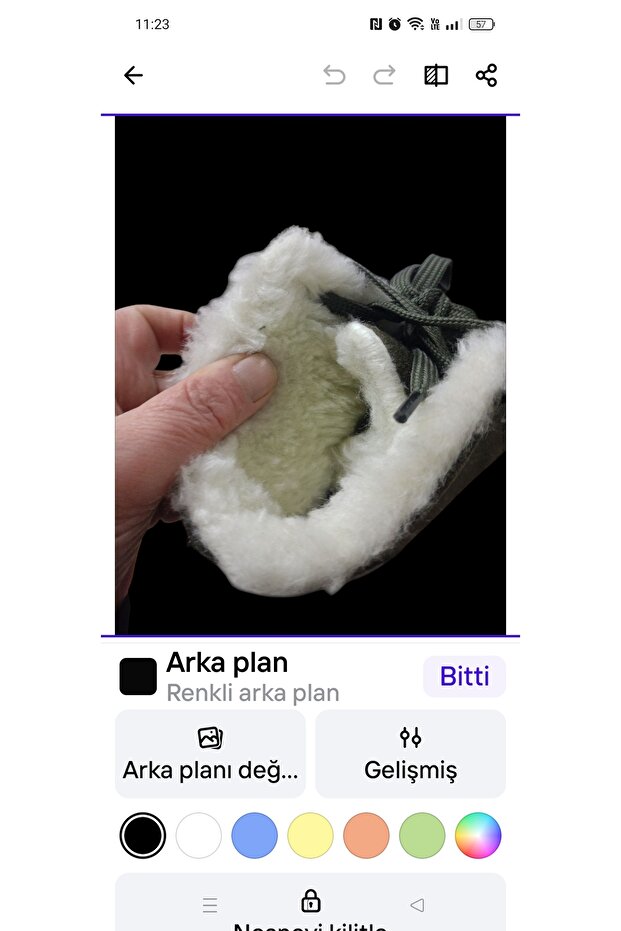Tap the black swatch beside Arka plan
This screenshot has height=931, width=621.
(138, 677)
